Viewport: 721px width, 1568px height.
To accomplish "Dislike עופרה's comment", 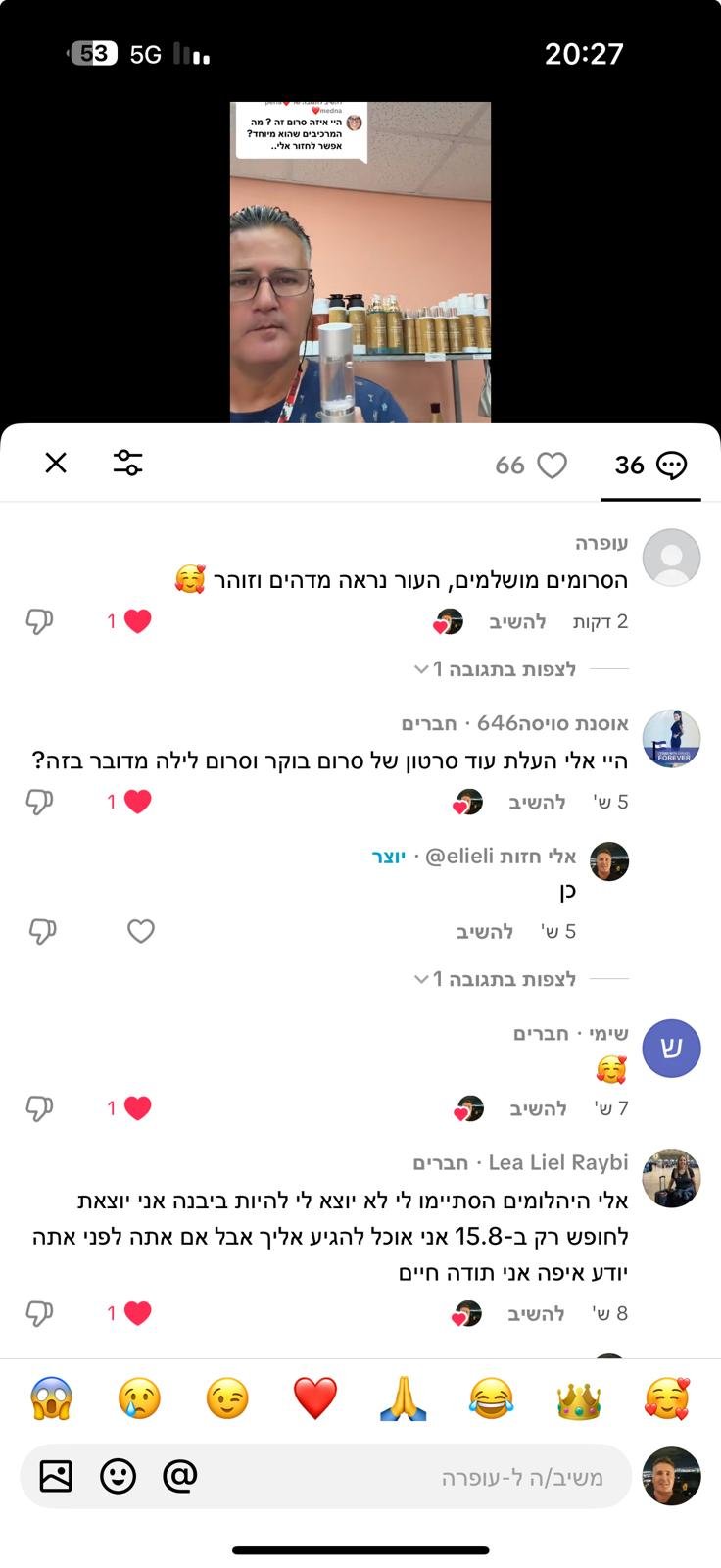I will coord(39,621).
